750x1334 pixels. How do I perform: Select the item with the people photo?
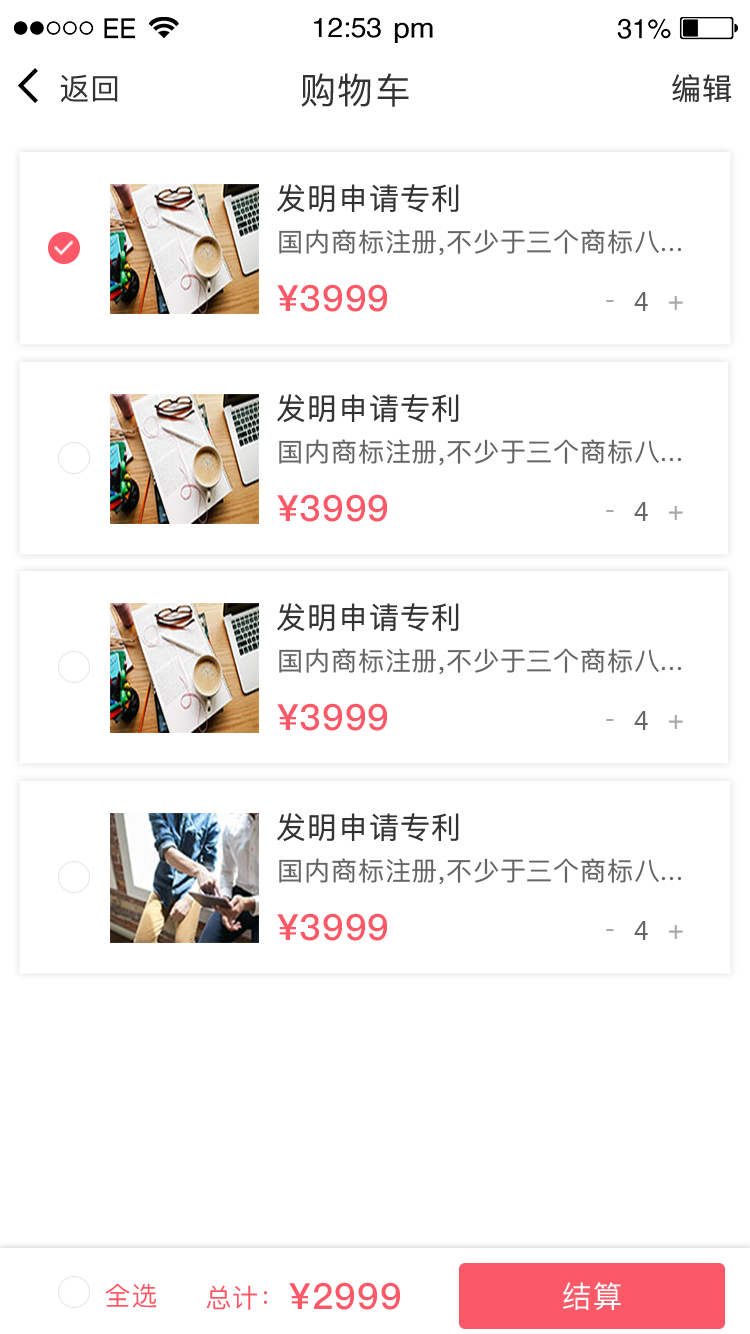[x=74, y=877]
